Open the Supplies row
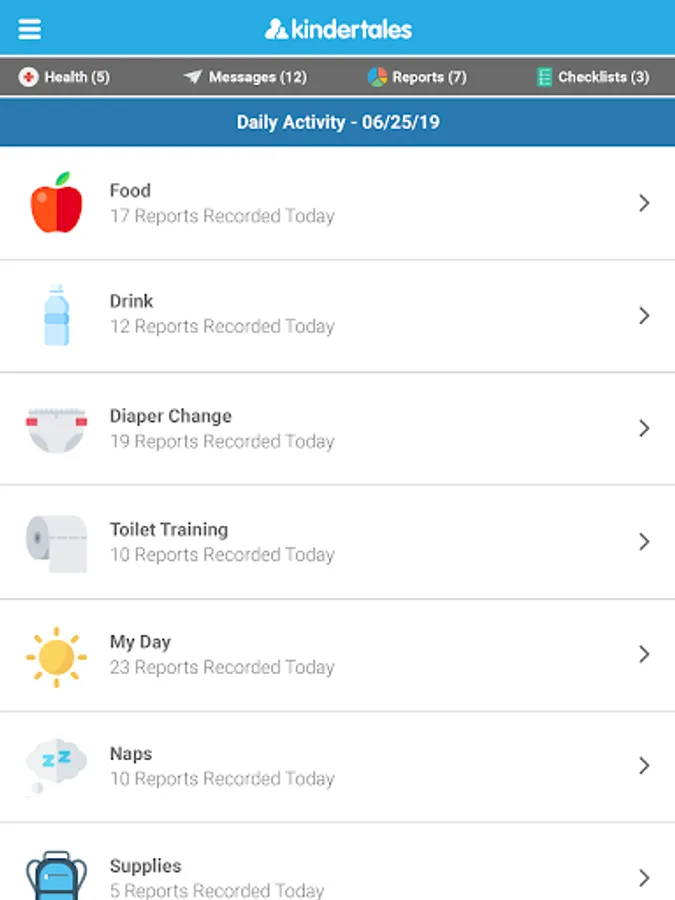This screenshot has width=675, height=900. [x=337, y=874]
